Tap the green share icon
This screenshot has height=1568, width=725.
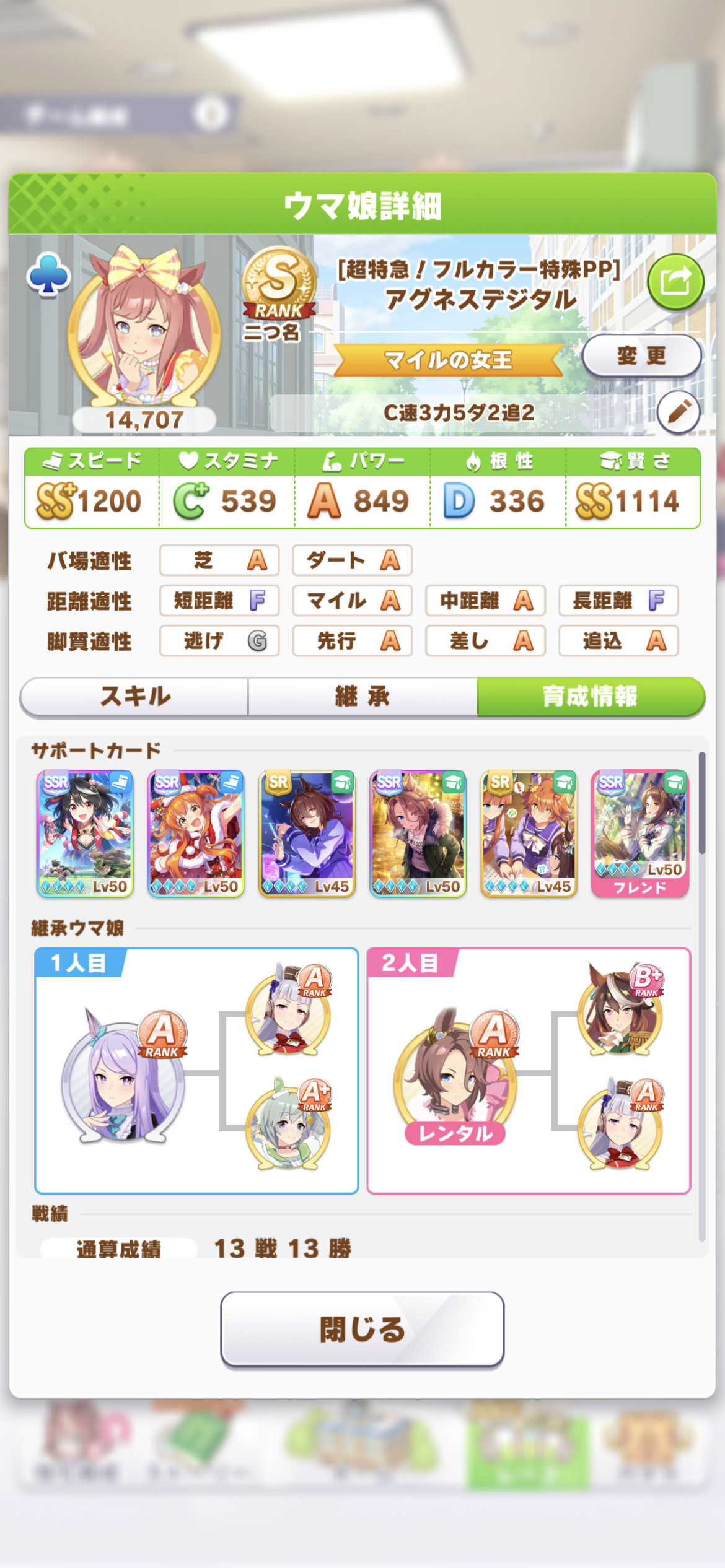tap(675, 282)
